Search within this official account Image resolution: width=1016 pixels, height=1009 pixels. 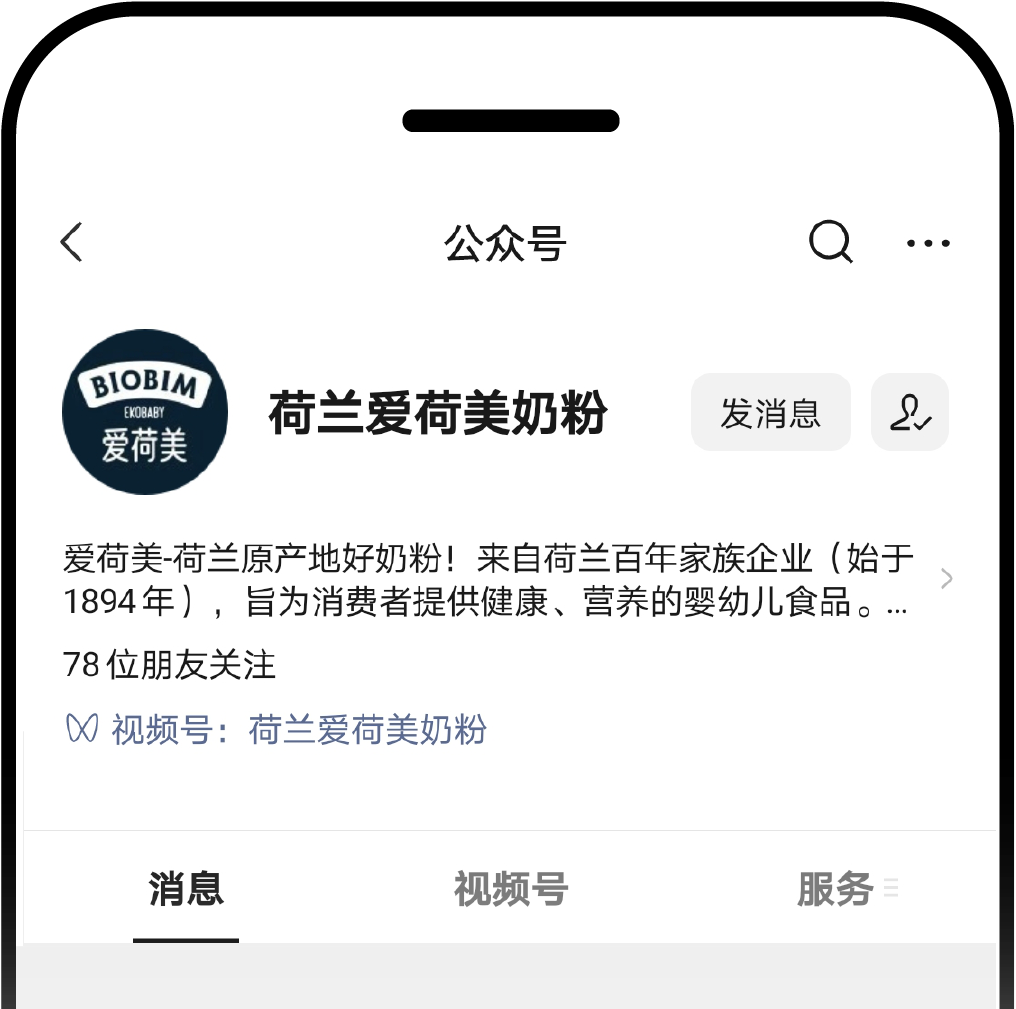pos(830,242)
